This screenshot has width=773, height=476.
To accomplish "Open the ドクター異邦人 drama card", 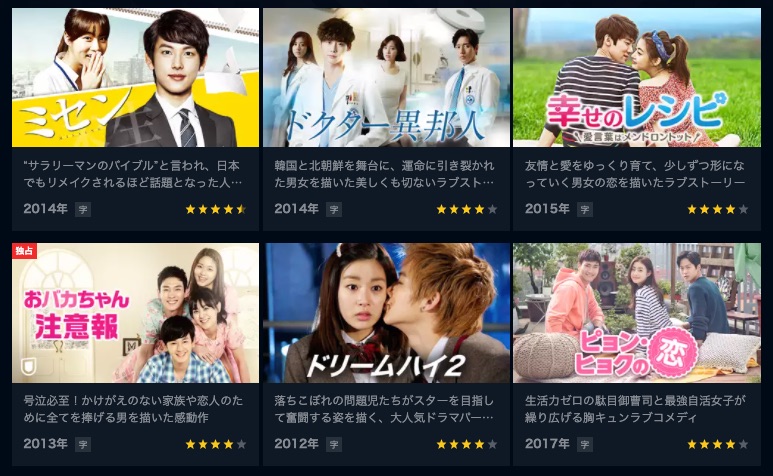I will [386, 78].
